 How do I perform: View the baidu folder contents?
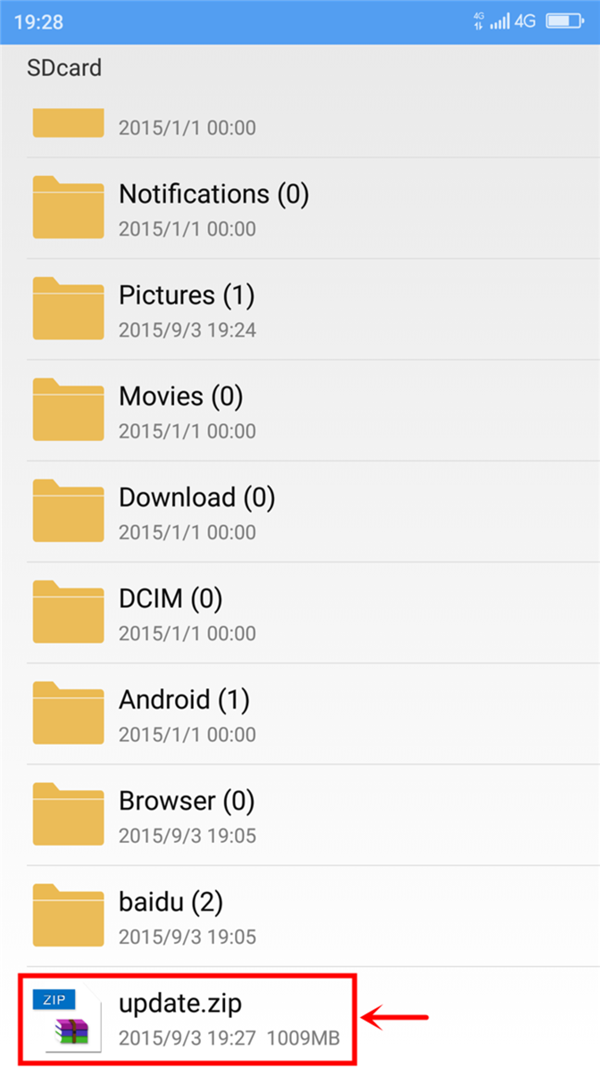pyautogui.click(x=171, y=915)
